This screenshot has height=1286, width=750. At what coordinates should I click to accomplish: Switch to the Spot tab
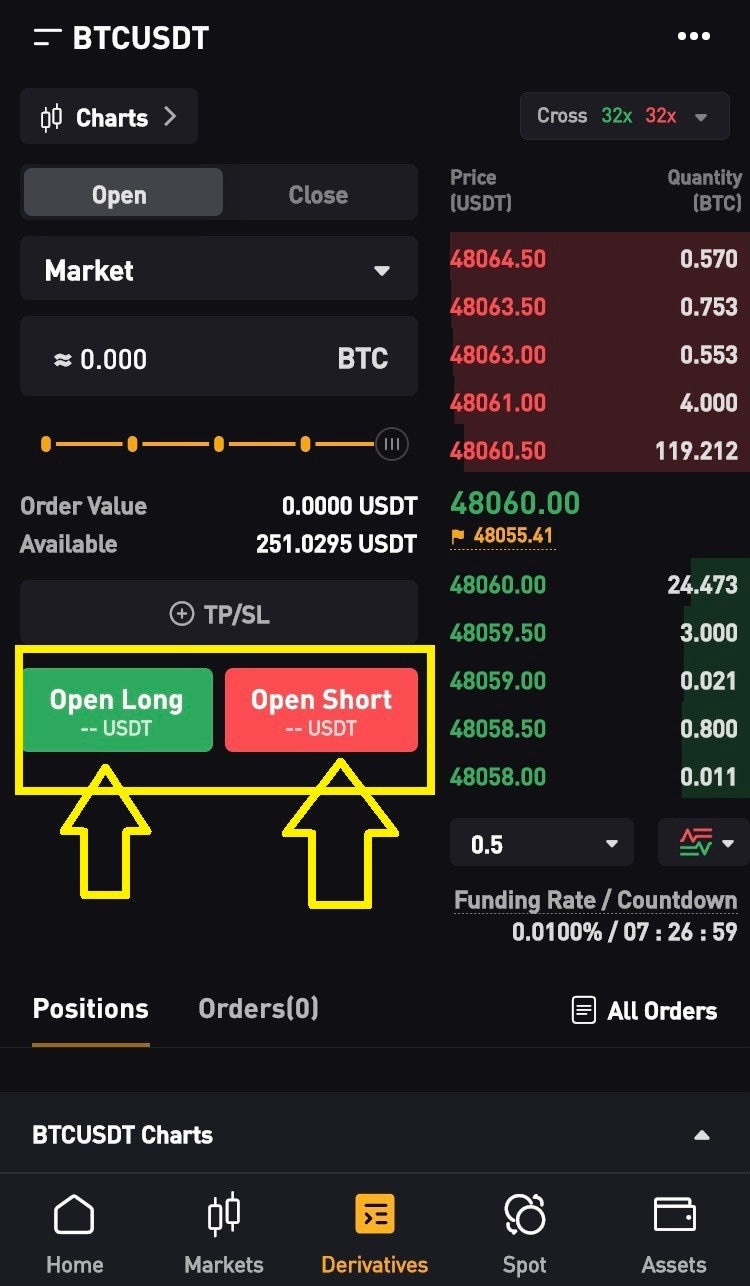click(524, 1233)
